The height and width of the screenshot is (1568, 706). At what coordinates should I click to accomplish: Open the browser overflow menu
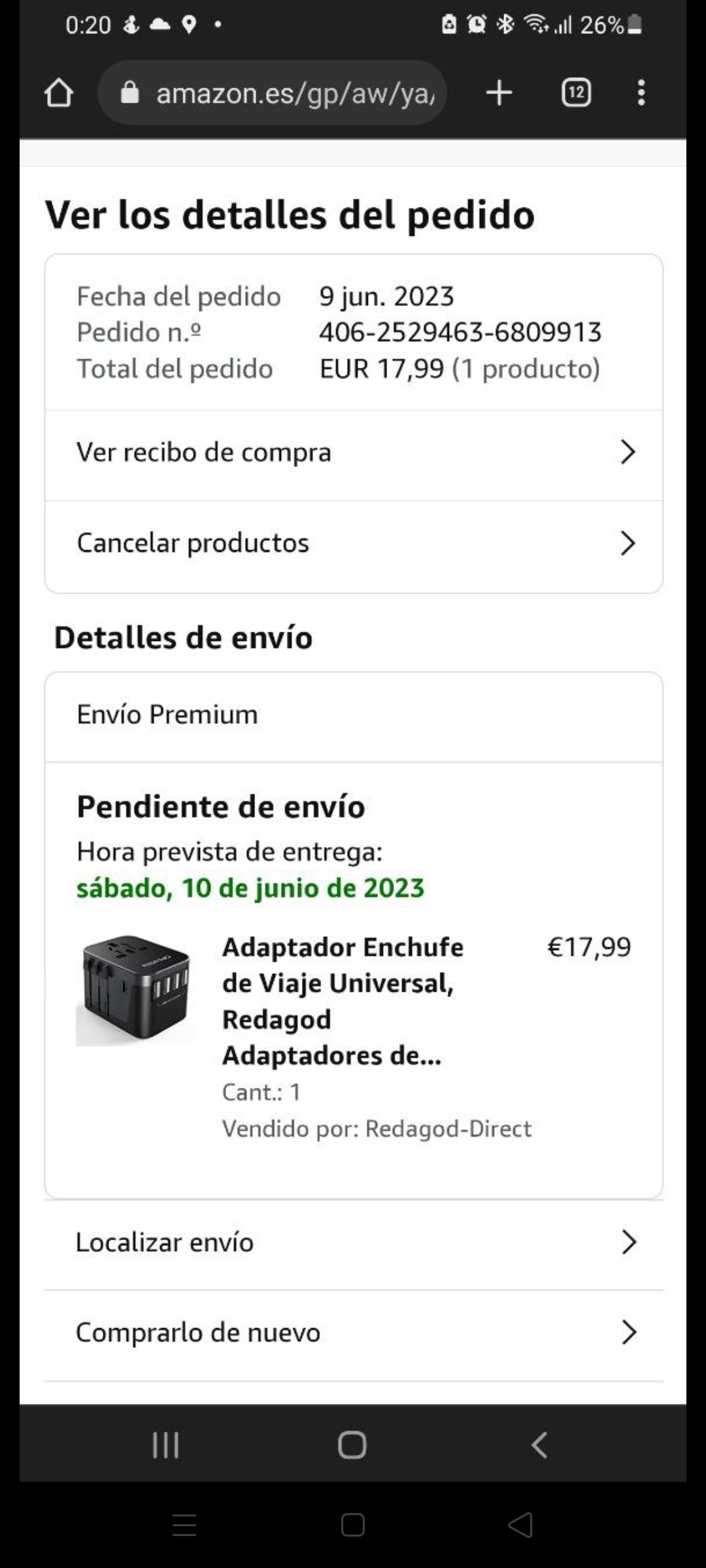point(641,93)
